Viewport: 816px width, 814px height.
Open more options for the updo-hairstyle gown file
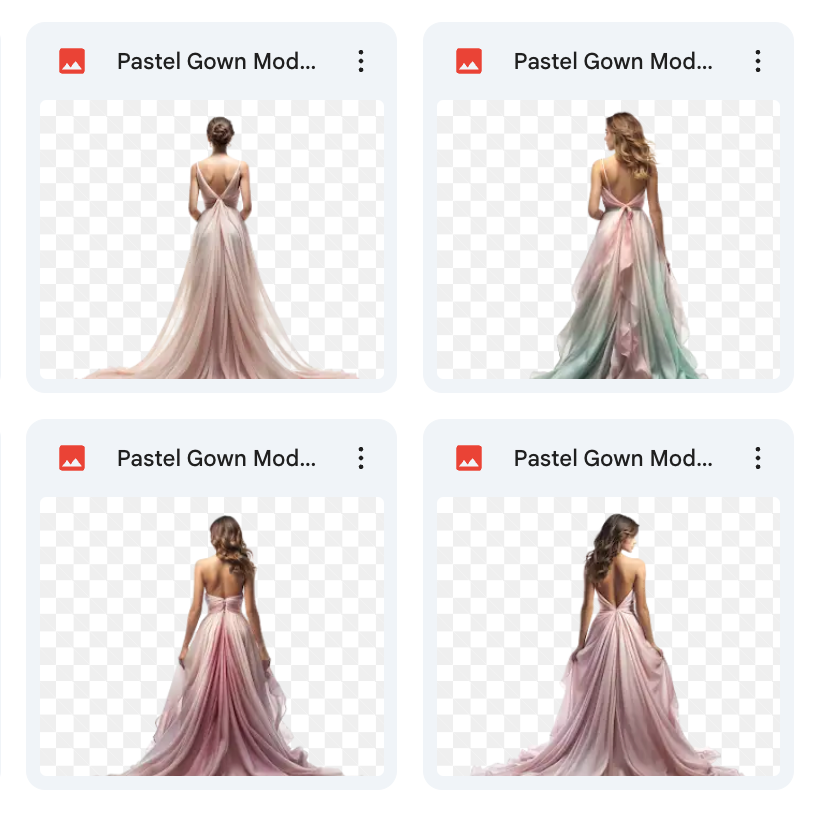(361, 62)
